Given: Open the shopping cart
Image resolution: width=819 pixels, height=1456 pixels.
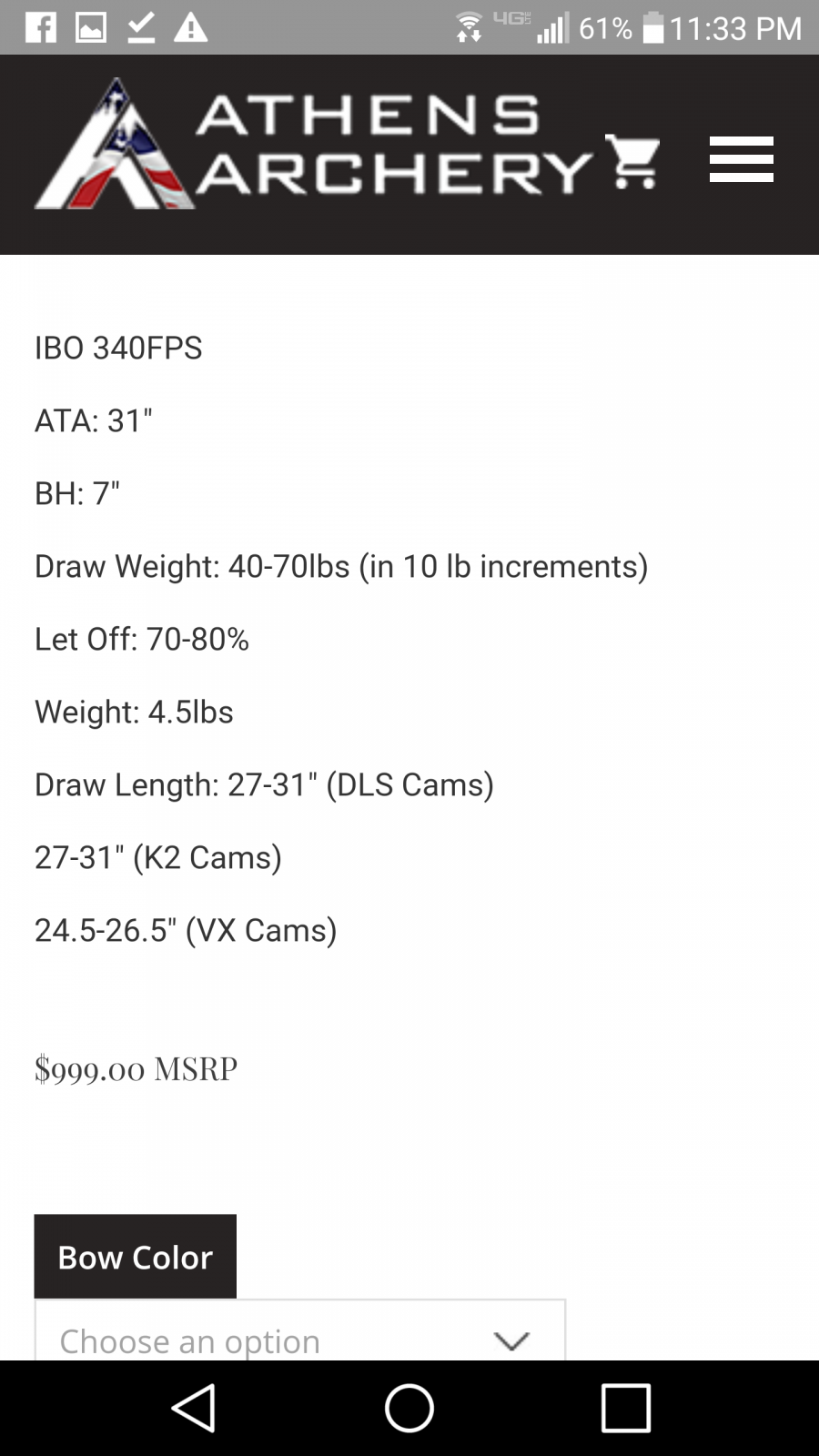Looking at the screenshot, I should coord(632,161).
